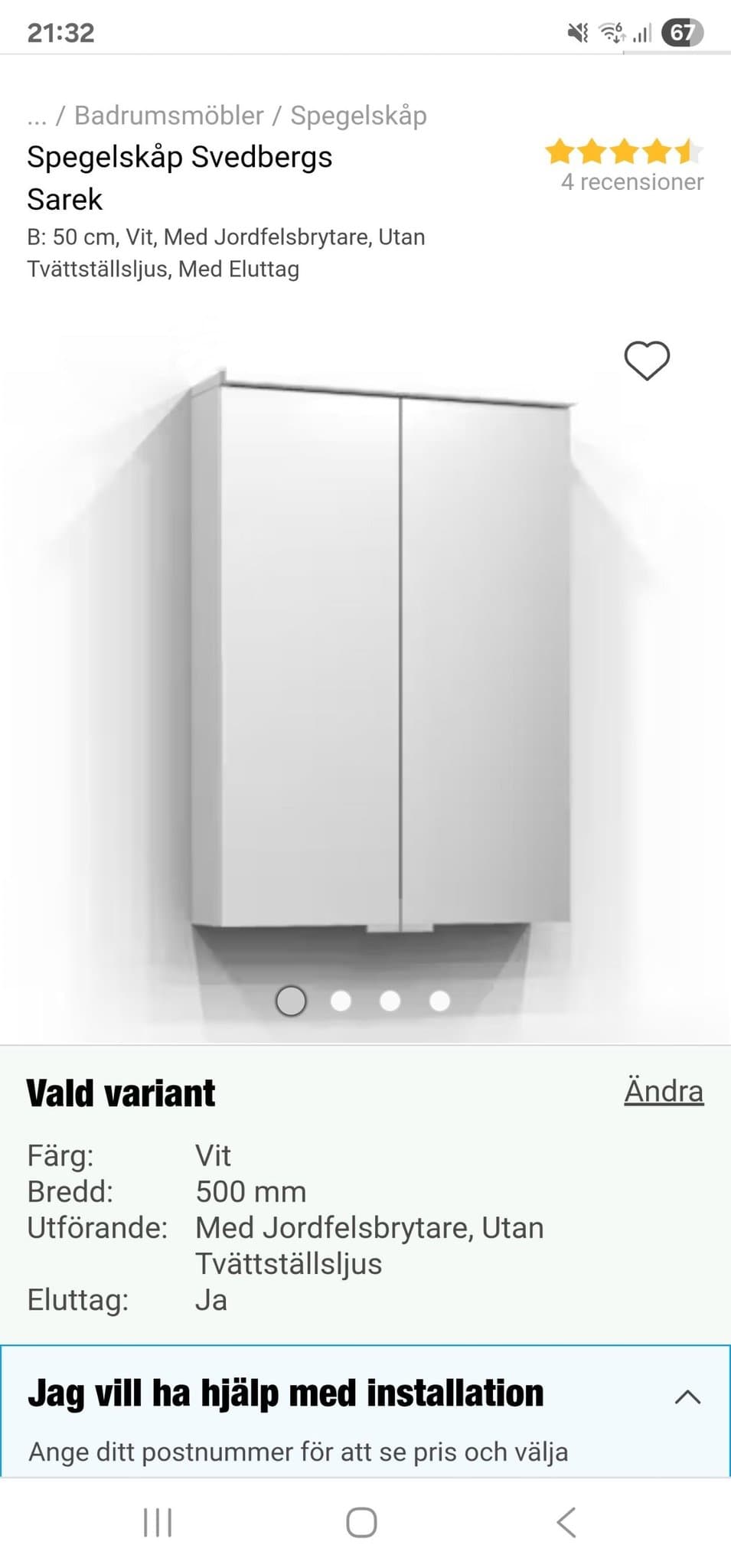Go back using the system back button
Image resolution: width=731 pixels, height=1568 pixels.
point(566,1523)
